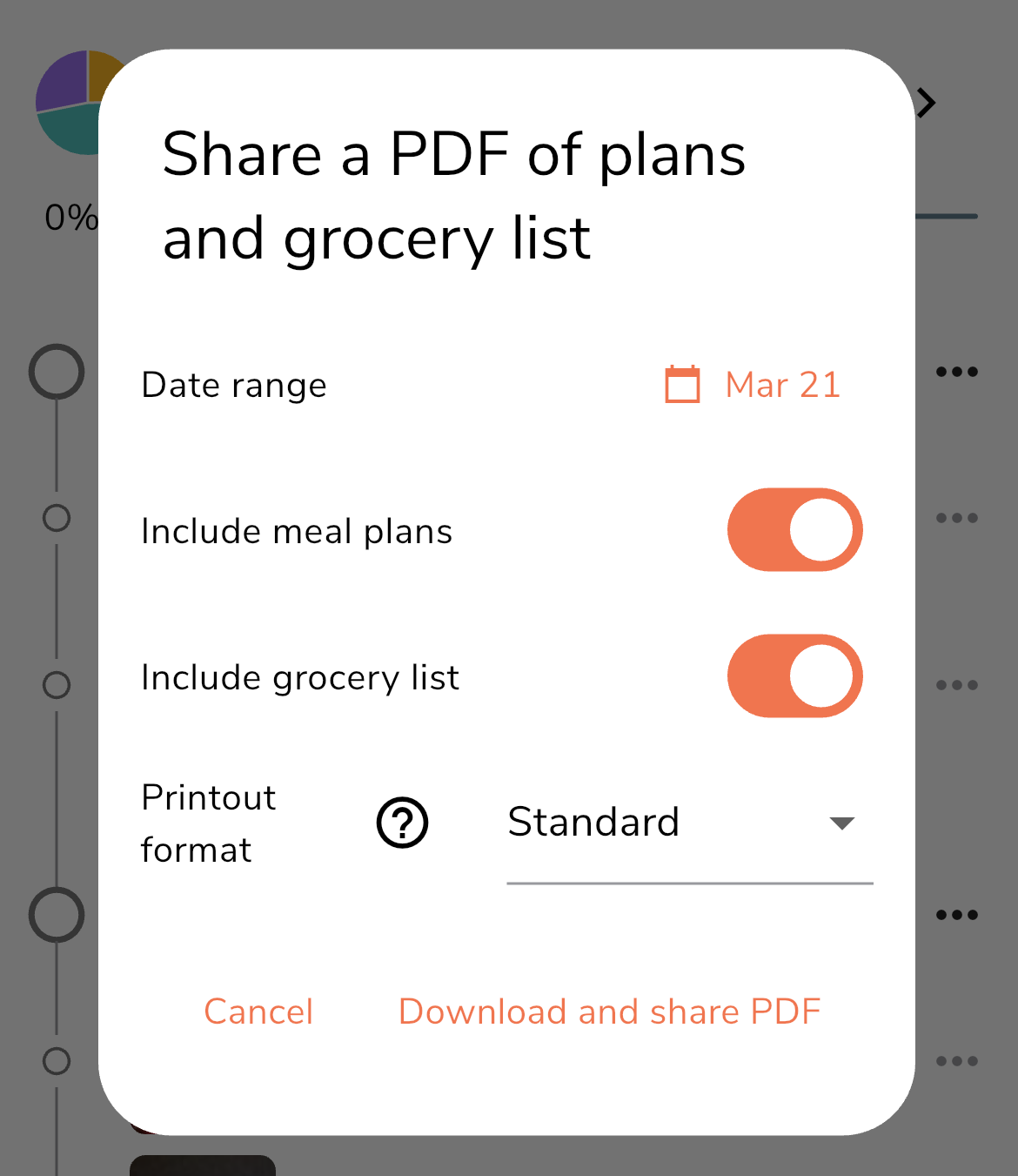Disable Include grocery list switch
The image size is (1018, 1176).
tap(794, 676)
